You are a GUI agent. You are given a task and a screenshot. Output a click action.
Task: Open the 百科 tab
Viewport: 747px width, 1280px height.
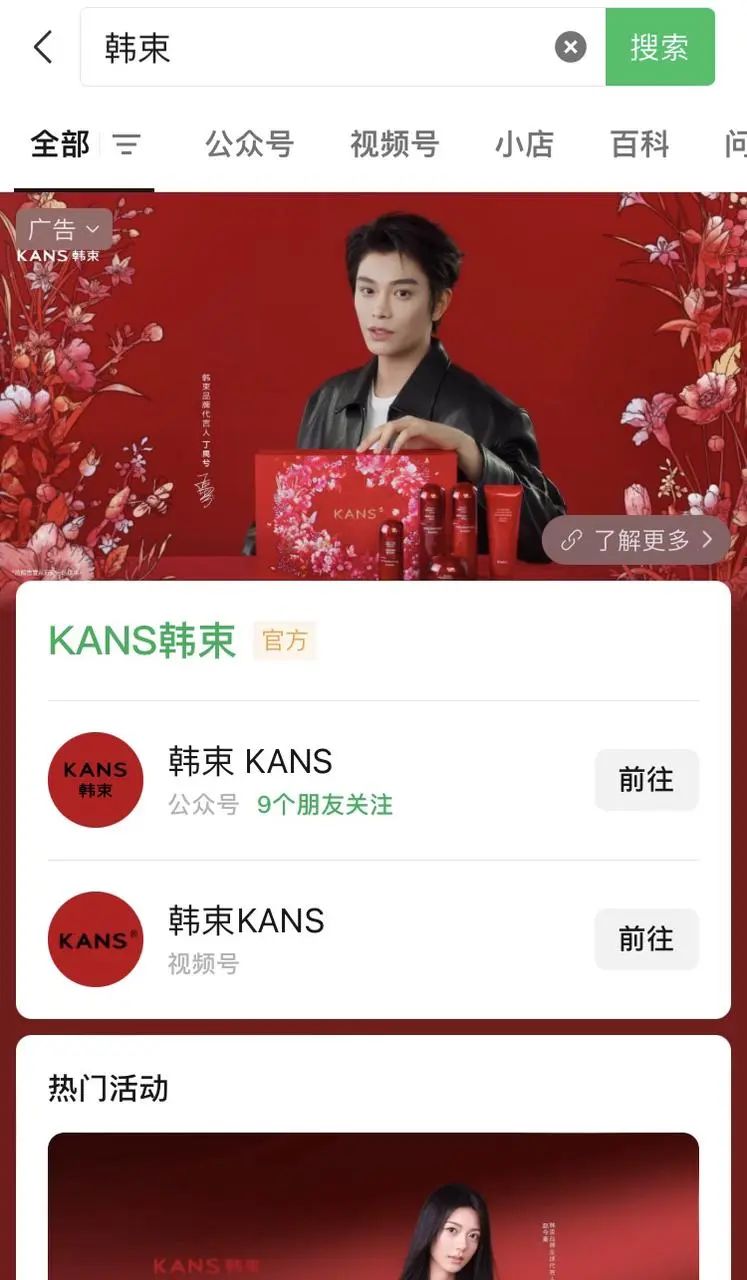[639, 145]
